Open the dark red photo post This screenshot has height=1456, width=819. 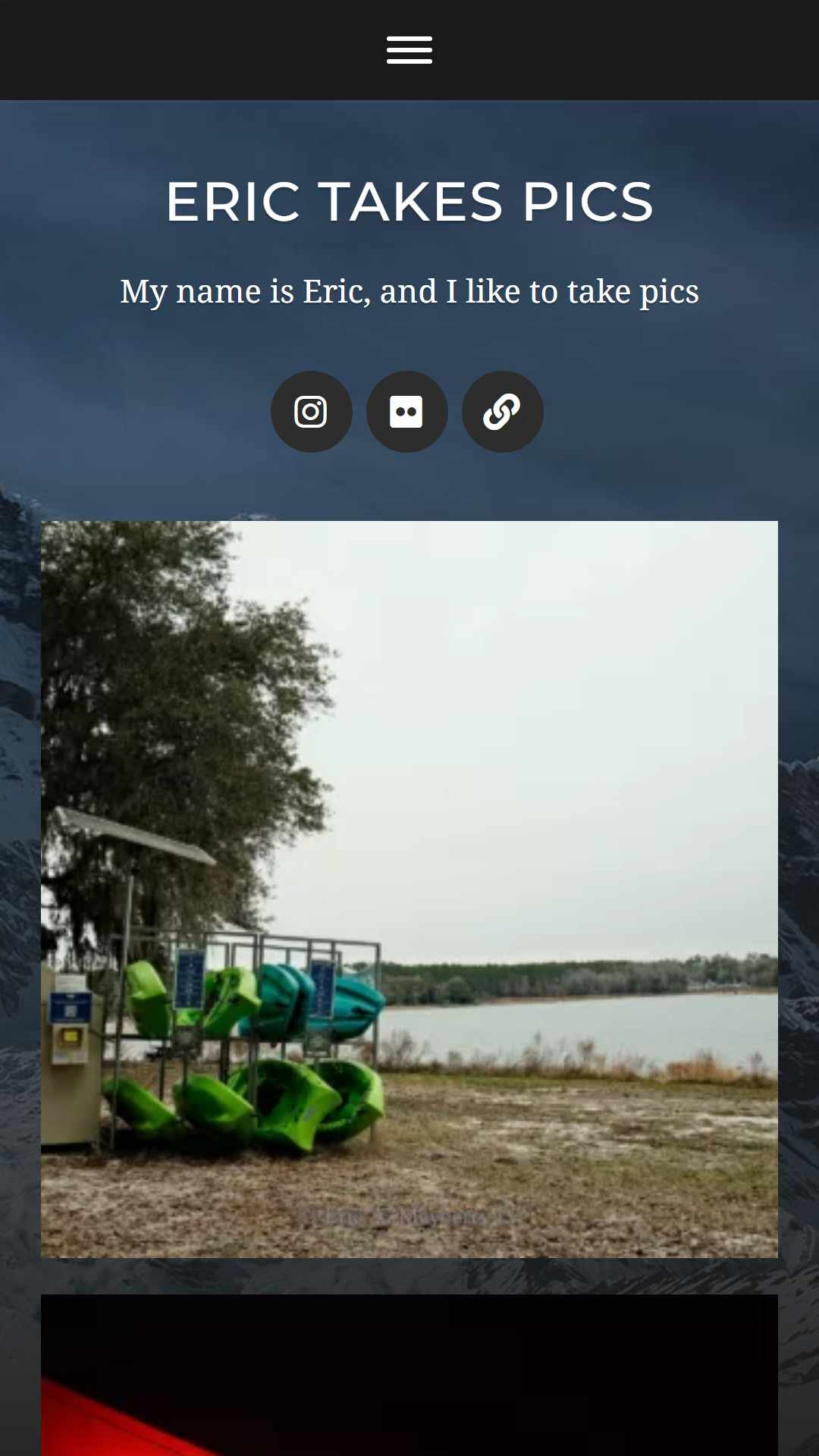tap(409, 1376)
